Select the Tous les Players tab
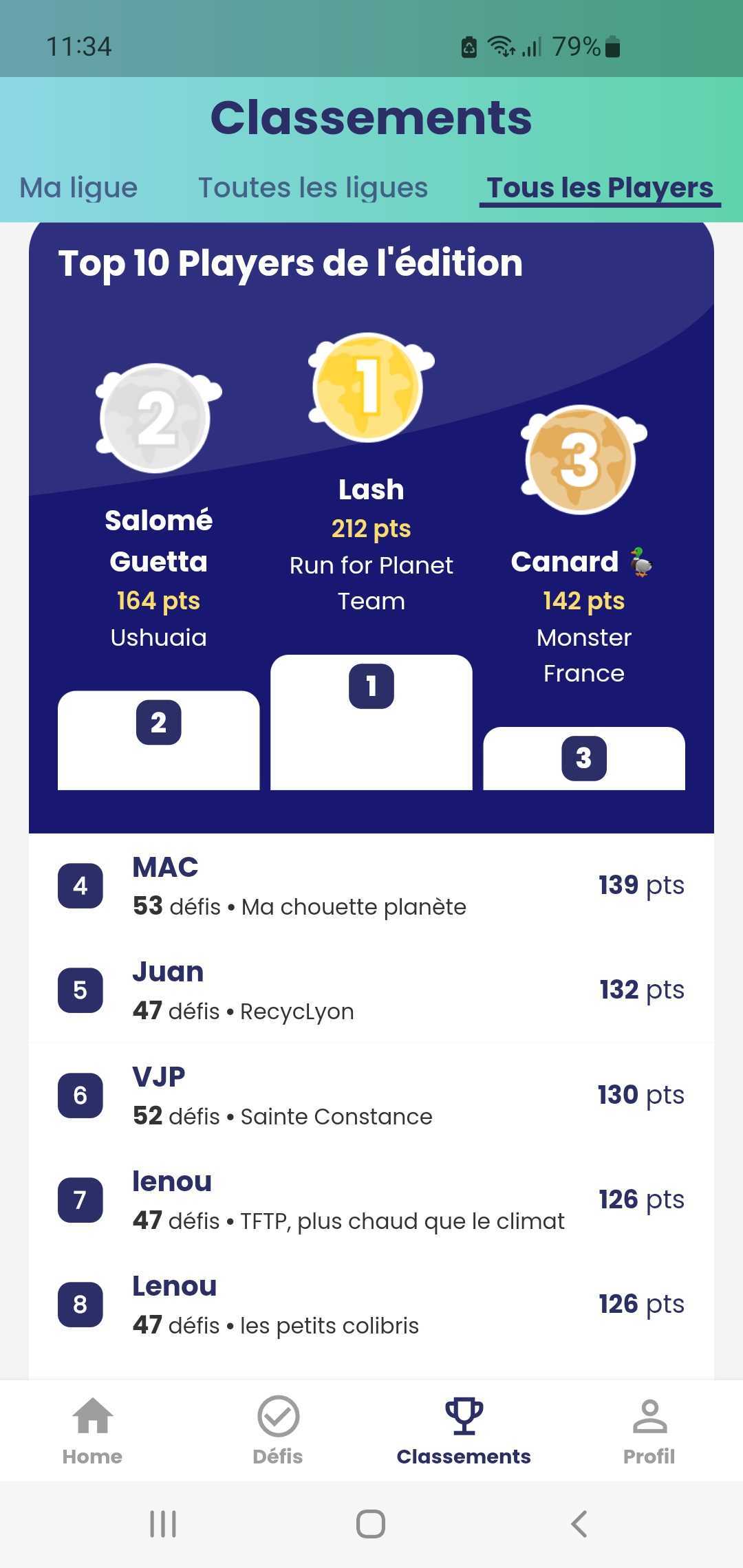743x1568 pixels. (600, 188)
